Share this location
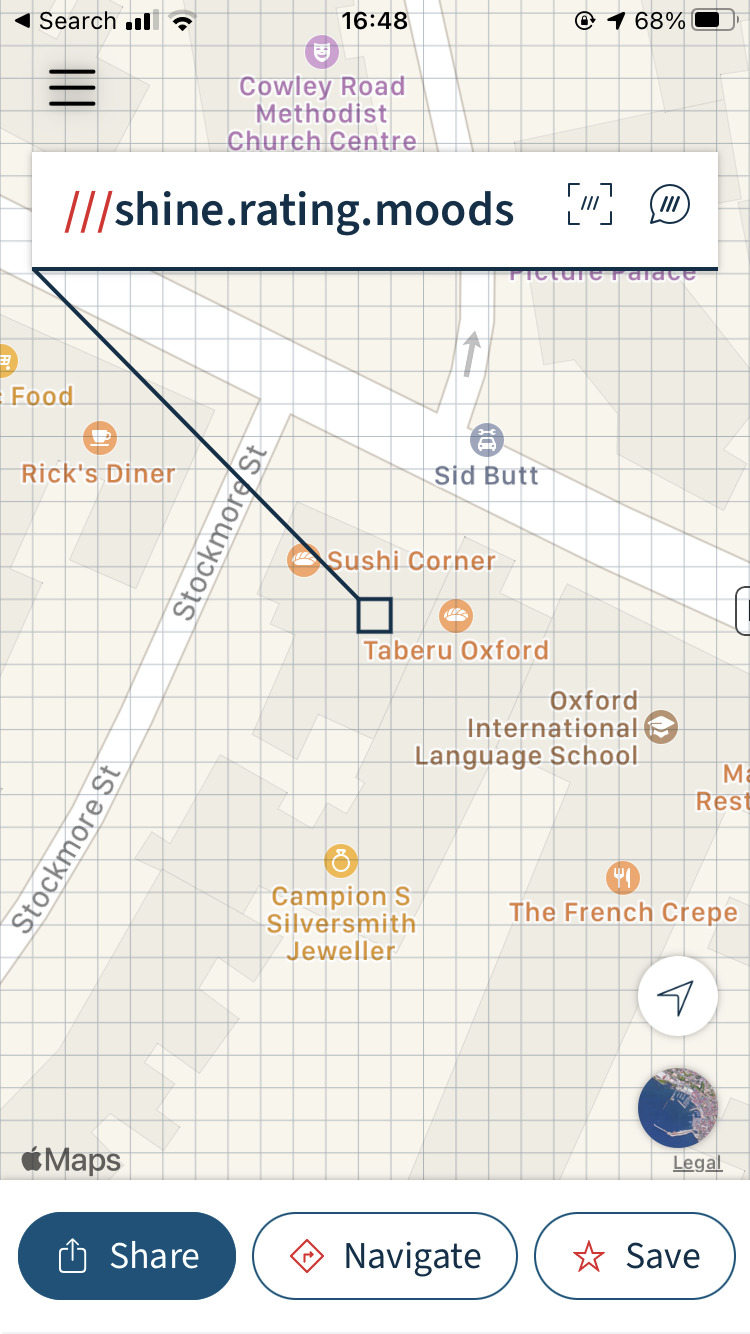Screen dimensions: 750x1334 pyautogui.click(x=127, y=1256)
